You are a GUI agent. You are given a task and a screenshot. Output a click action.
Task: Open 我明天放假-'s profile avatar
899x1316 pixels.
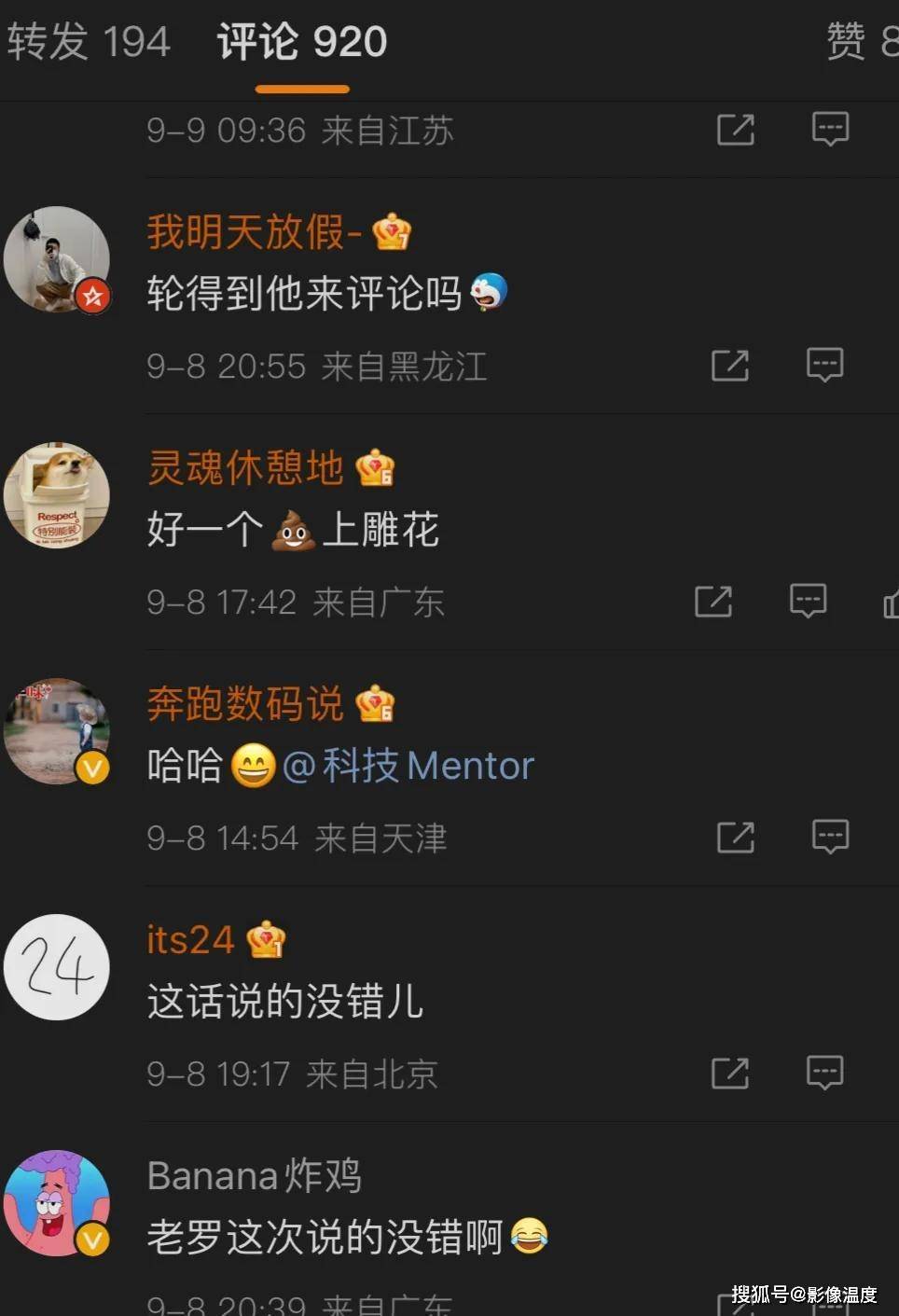(57, 259)
